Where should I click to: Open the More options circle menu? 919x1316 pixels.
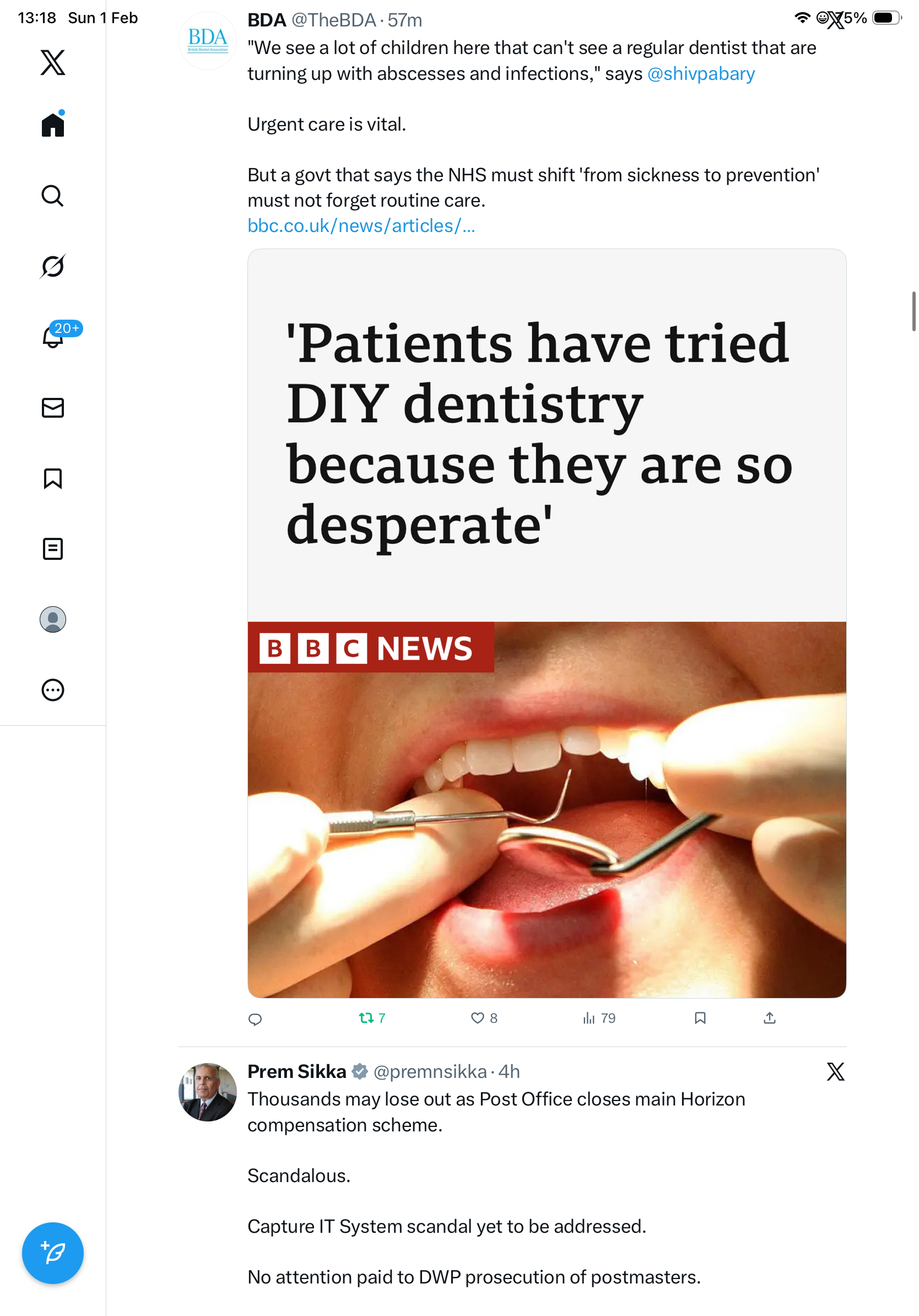pos(53,689)
